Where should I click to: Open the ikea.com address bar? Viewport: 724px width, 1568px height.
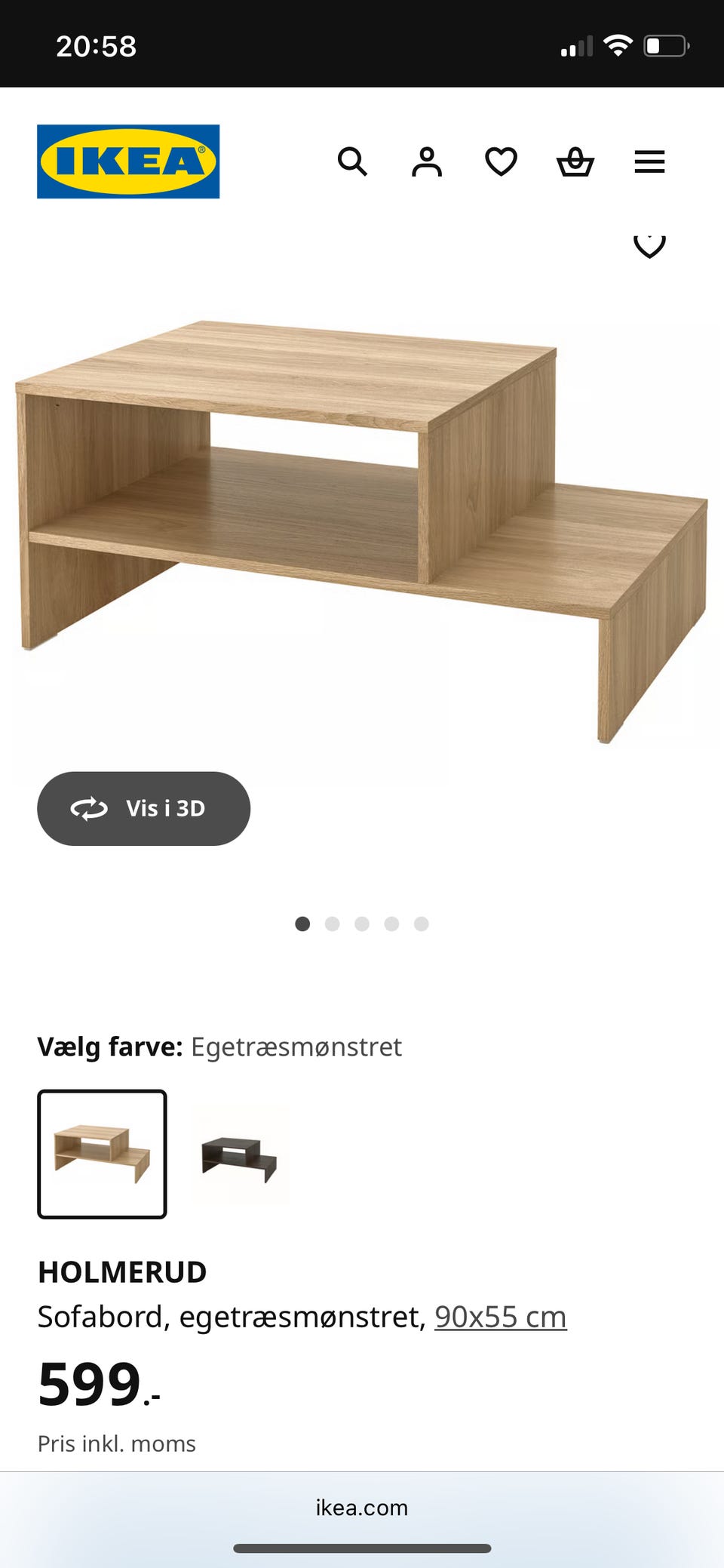coord(361,1508)
